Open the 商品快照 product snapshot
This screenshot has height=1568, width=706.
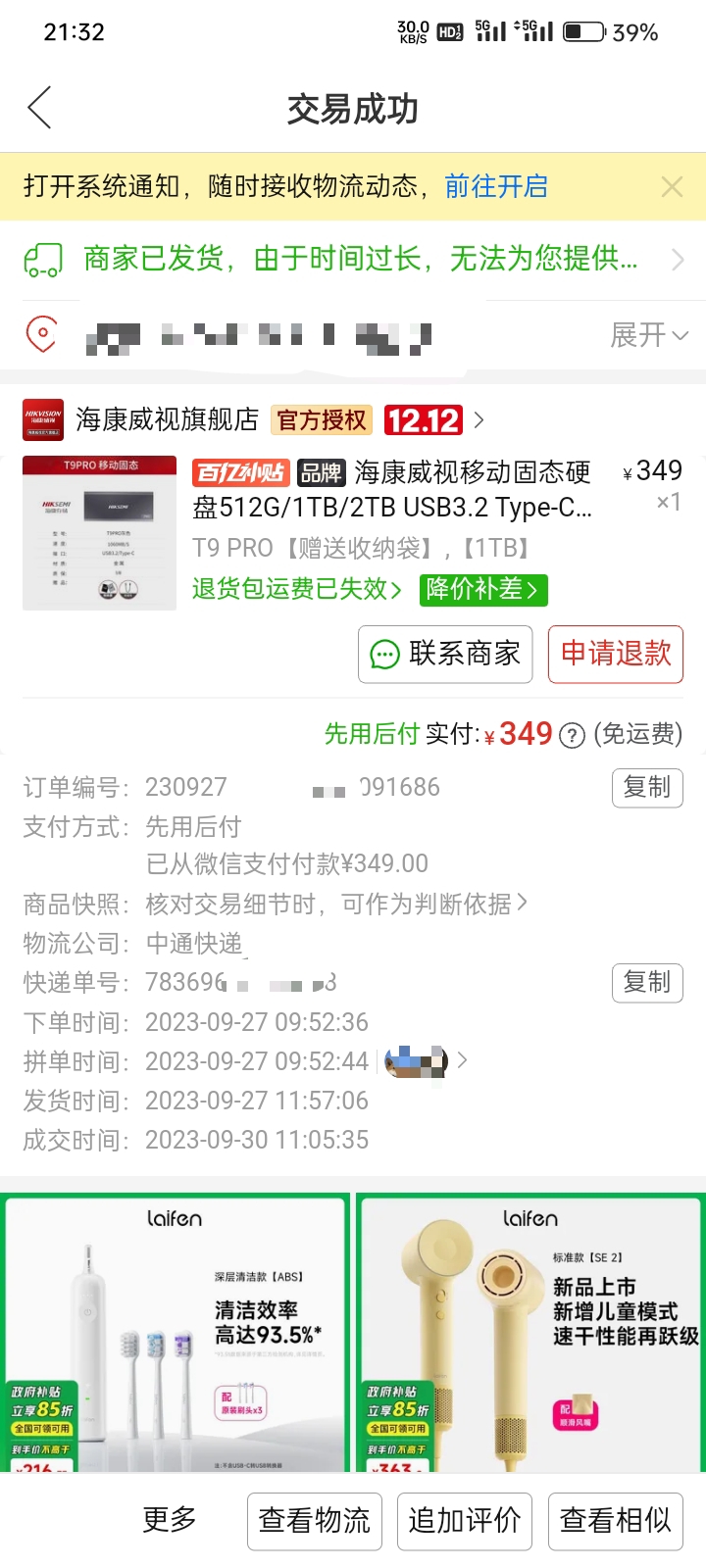pyautogui.click(x=333, y=904)
